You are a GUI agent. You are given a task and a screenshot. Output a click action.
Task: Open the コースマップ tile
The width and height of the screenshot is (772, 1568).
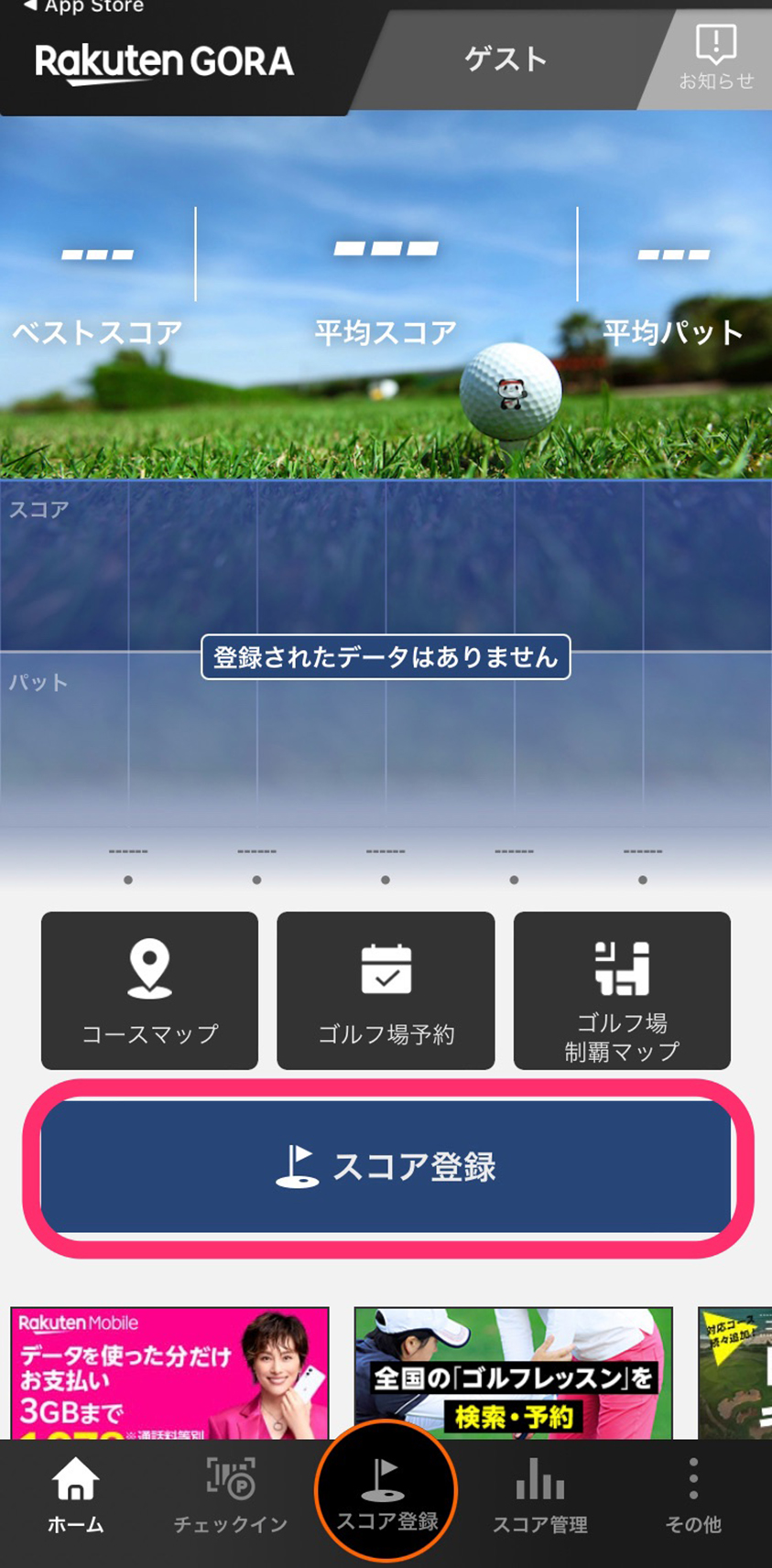click(x=149, y=989)
